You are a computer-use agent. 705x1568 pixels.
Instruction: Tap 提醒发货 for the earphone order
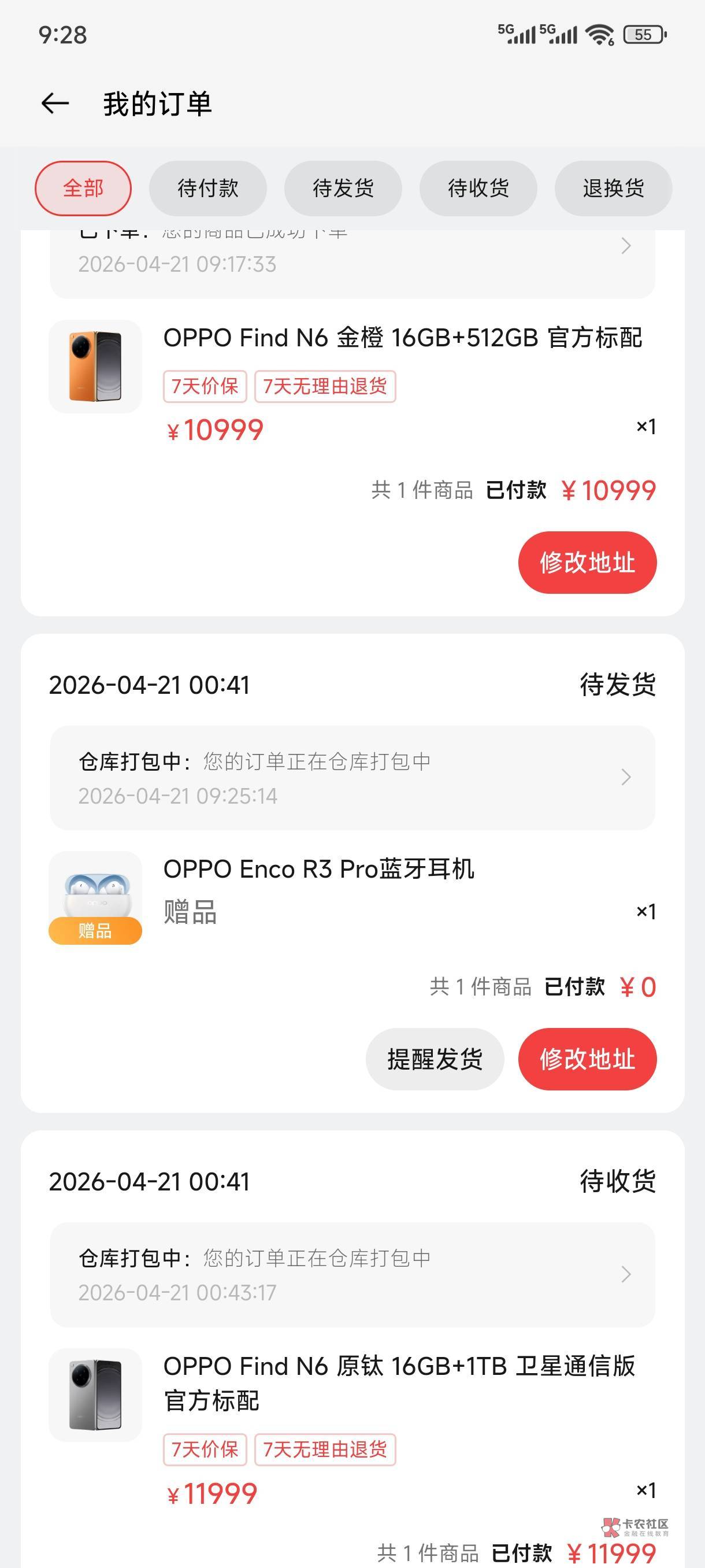pyautogui.click(x=435, y=1059)
